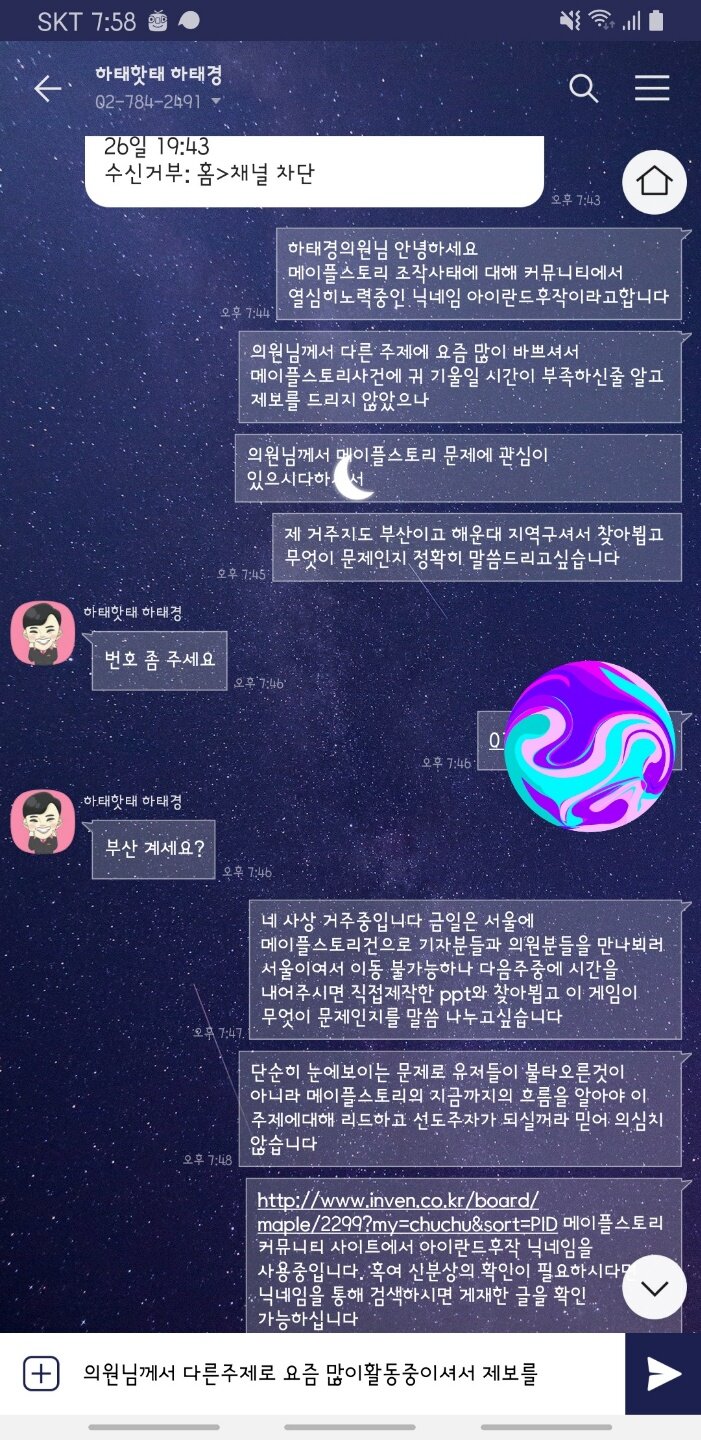Send the typed message
The height and width of the screenshot is (1440, 701).
[x=663, y=1374]
